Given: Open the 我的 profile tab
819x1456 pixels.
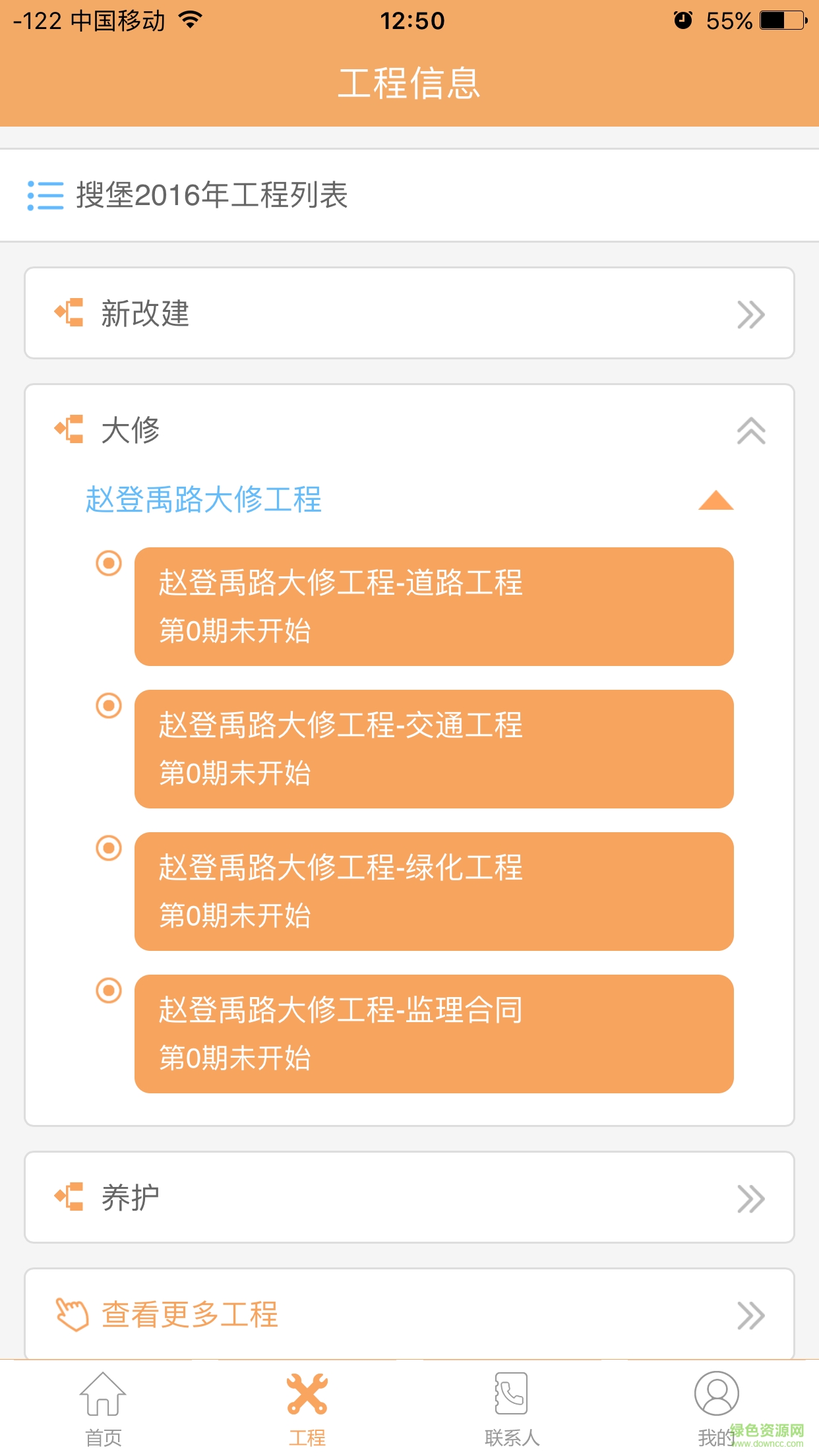Looking at the screenshot, I should click(x=716, y=1409).
